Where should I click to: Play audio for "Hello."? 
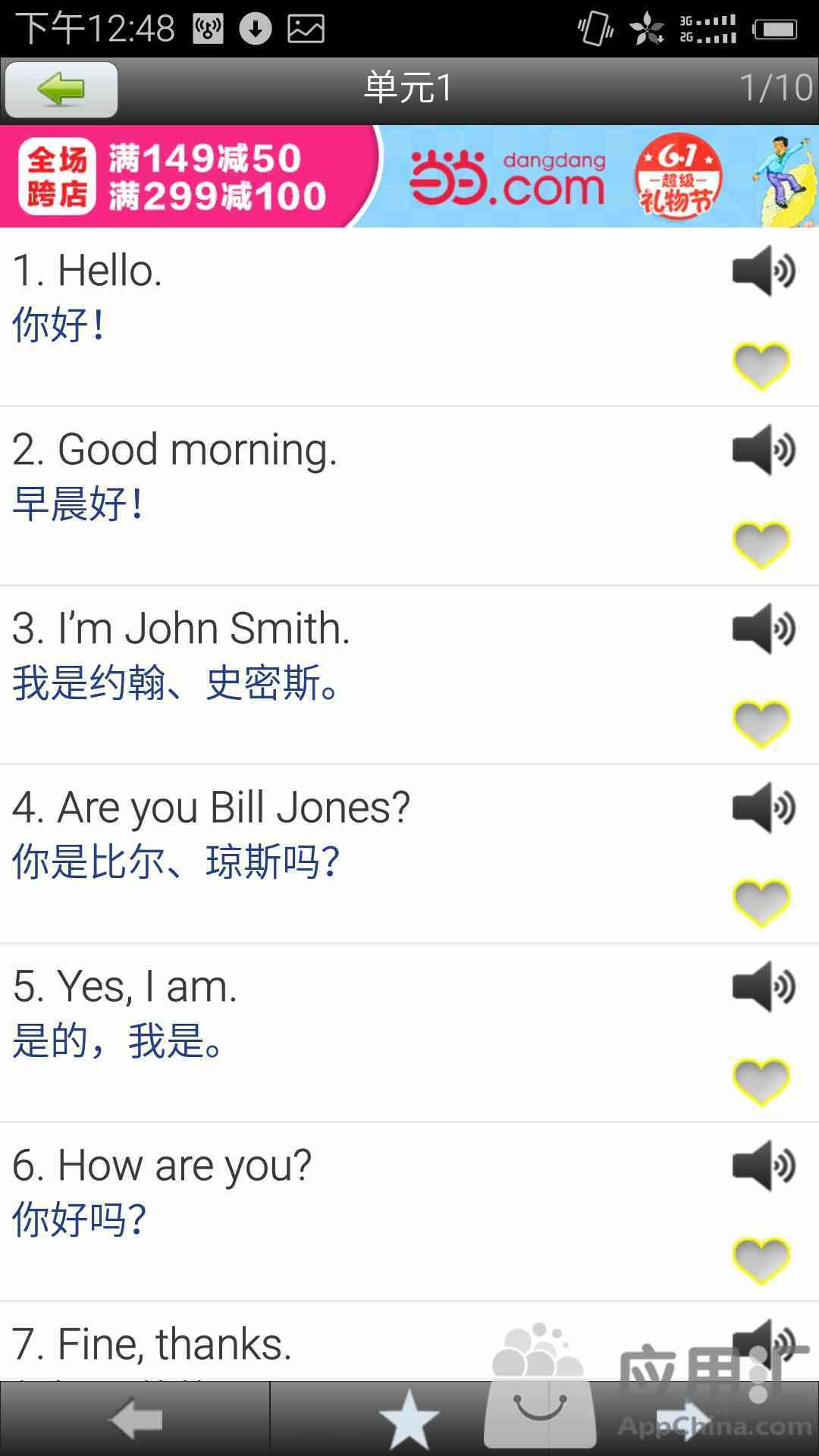point(764,271)
